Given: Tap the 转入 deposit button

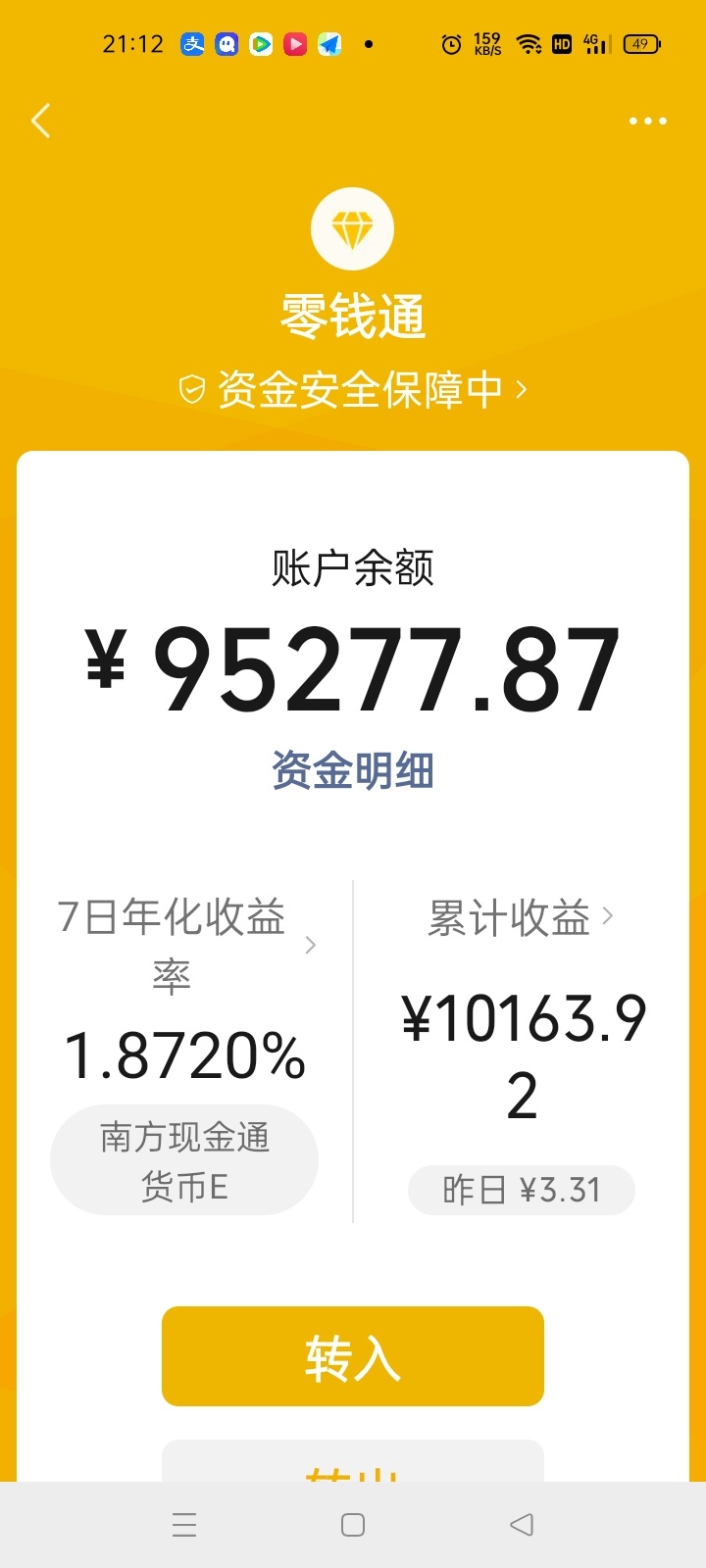Looking at the screenshot, I should (x=353, y=1356).
